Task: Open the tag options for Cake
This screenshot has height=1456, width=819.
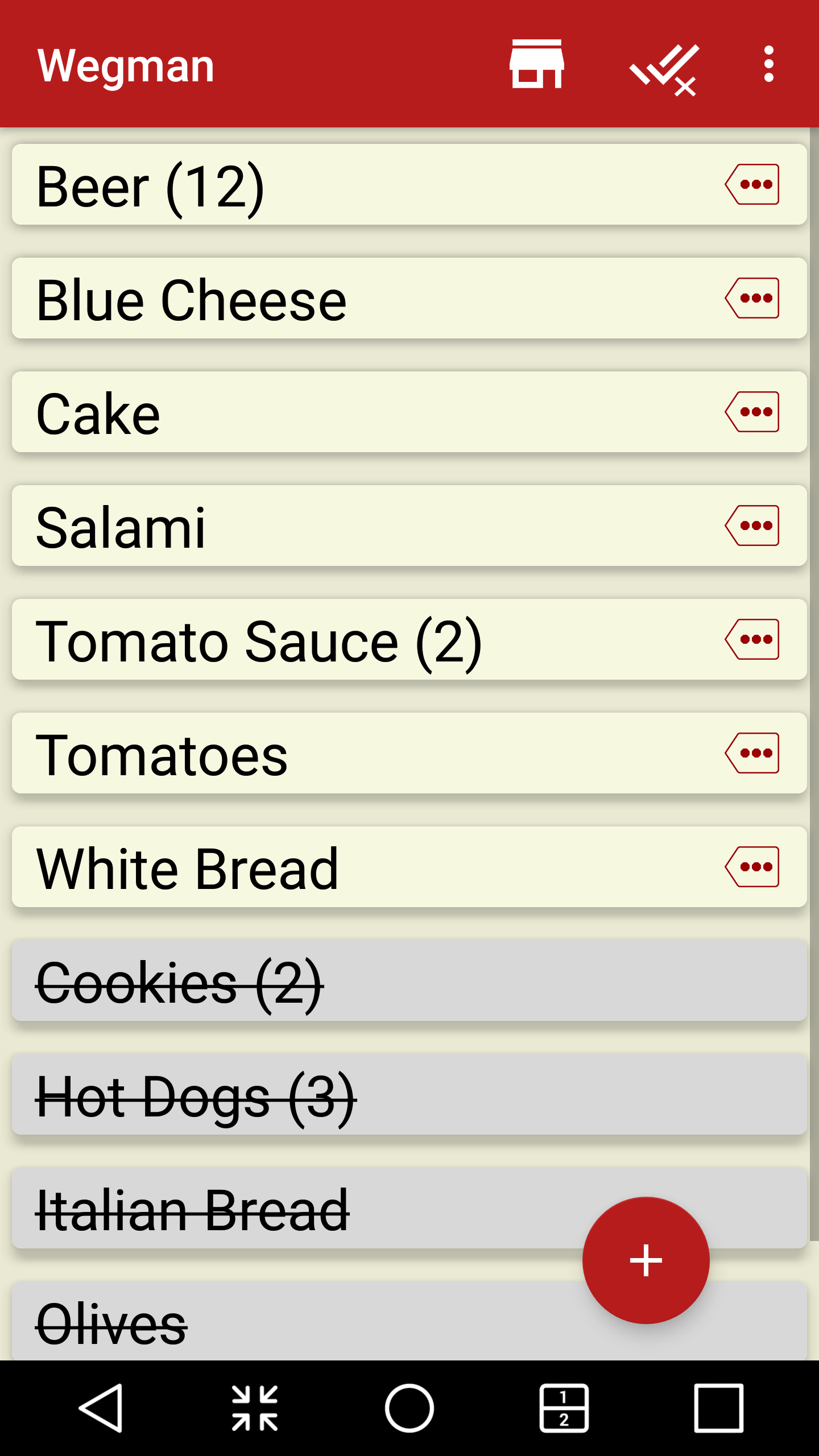Action: tap(752, 412)
